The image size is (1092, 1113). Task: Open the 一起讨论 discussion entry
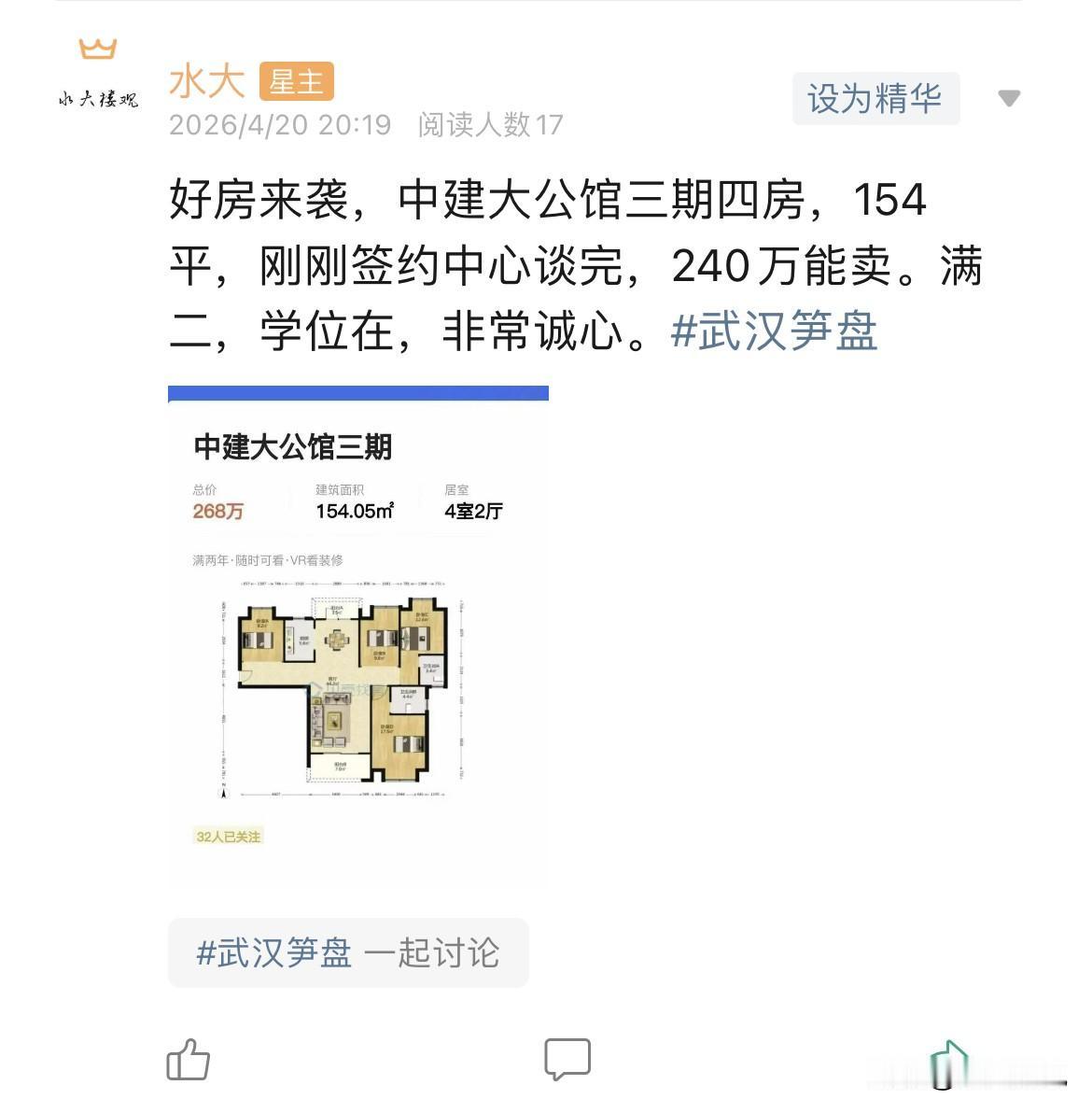point(437,954)
